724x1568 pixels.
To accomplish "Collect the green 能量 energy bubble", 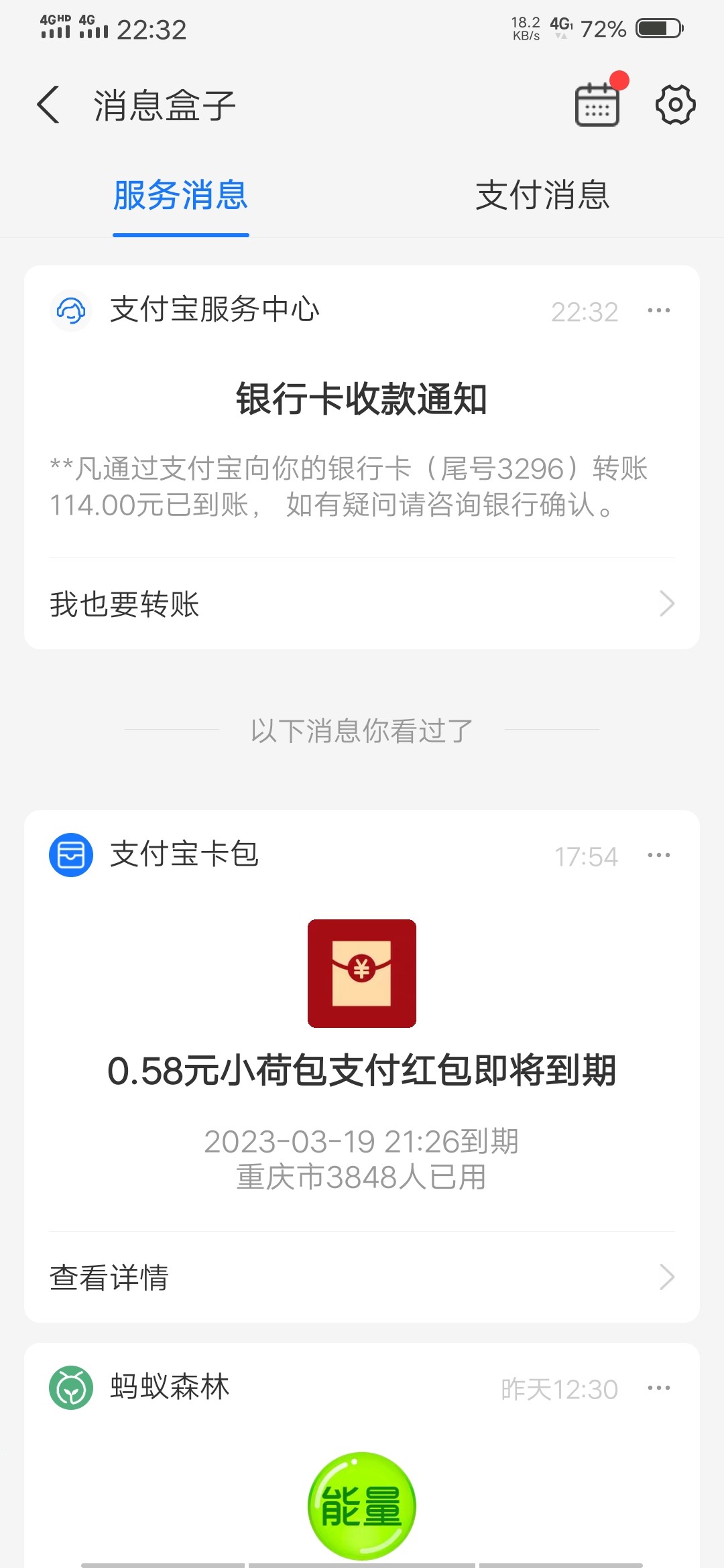I will [x=362, y=1504].
